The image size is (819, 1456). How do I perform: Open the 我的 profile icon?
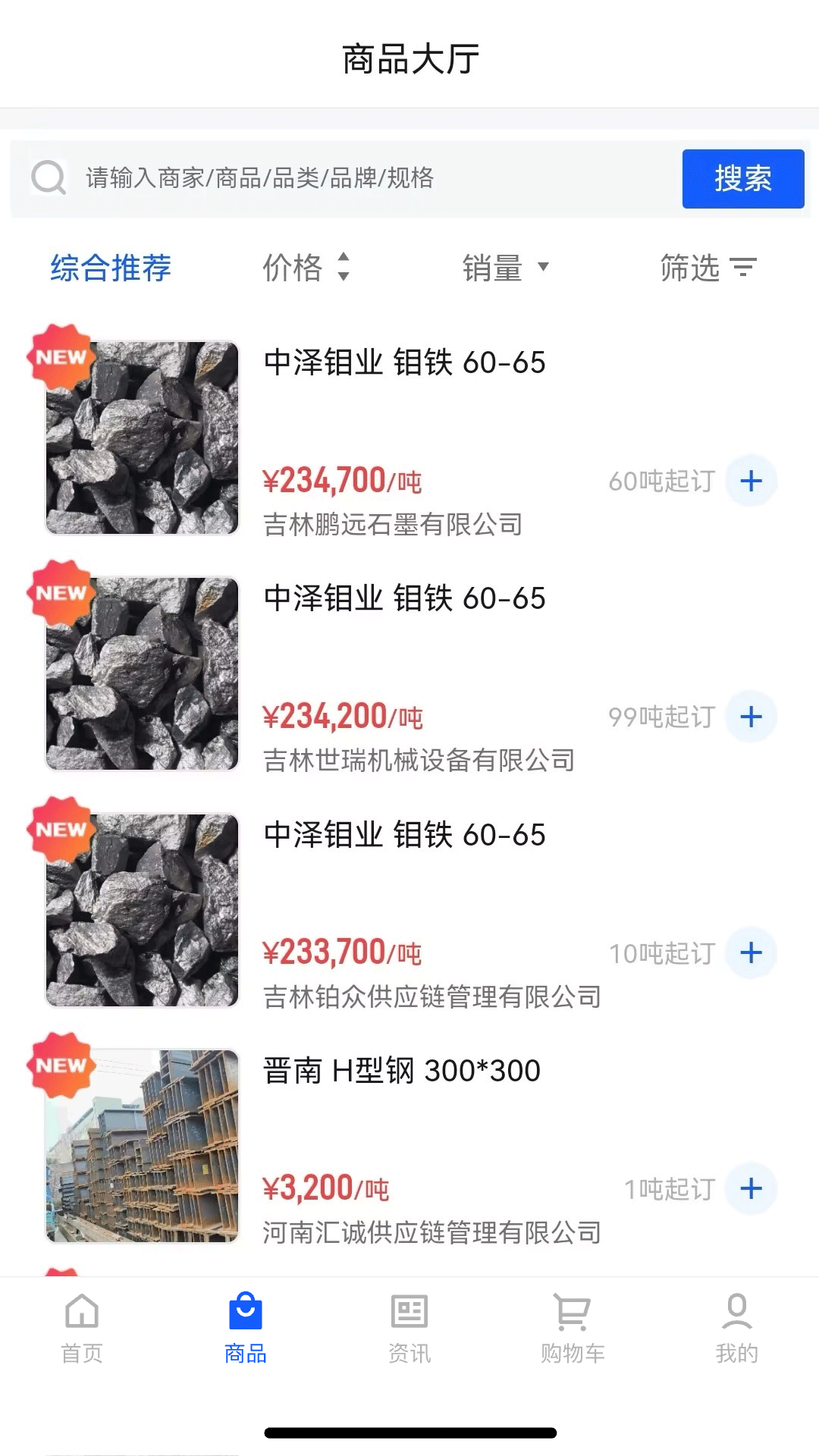click(x=735, y=1311)
